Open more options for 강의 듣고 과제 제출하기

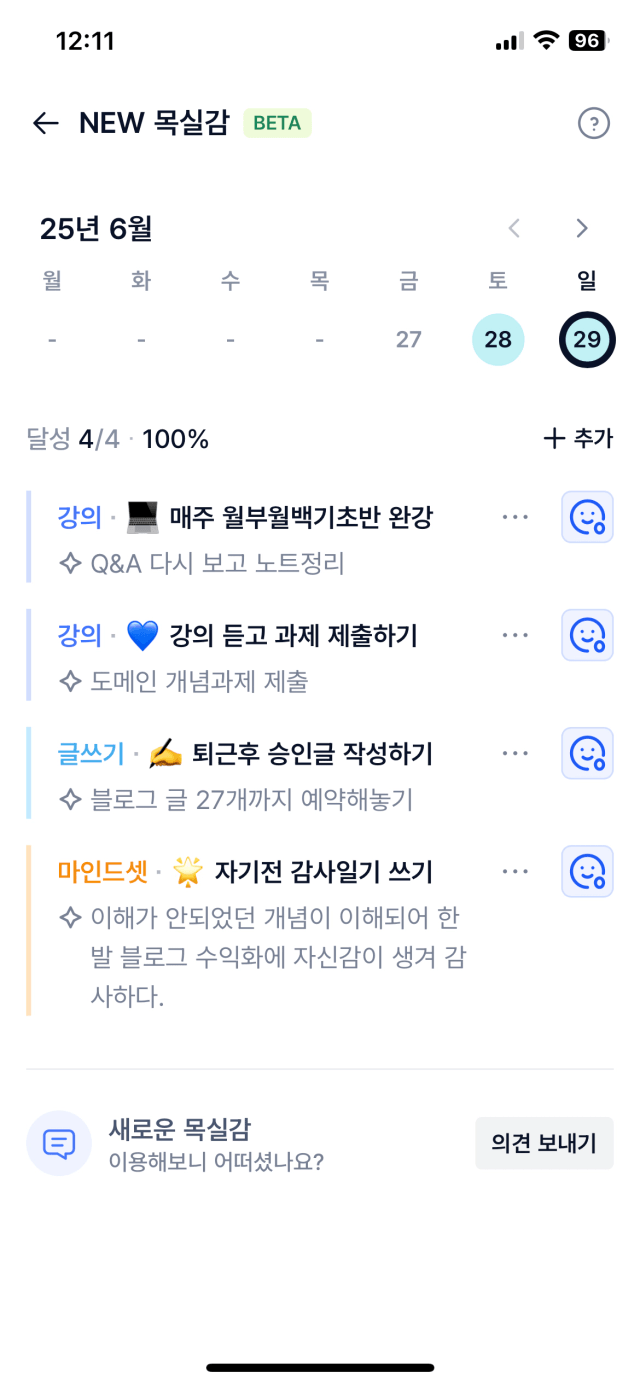pos(515,635)
